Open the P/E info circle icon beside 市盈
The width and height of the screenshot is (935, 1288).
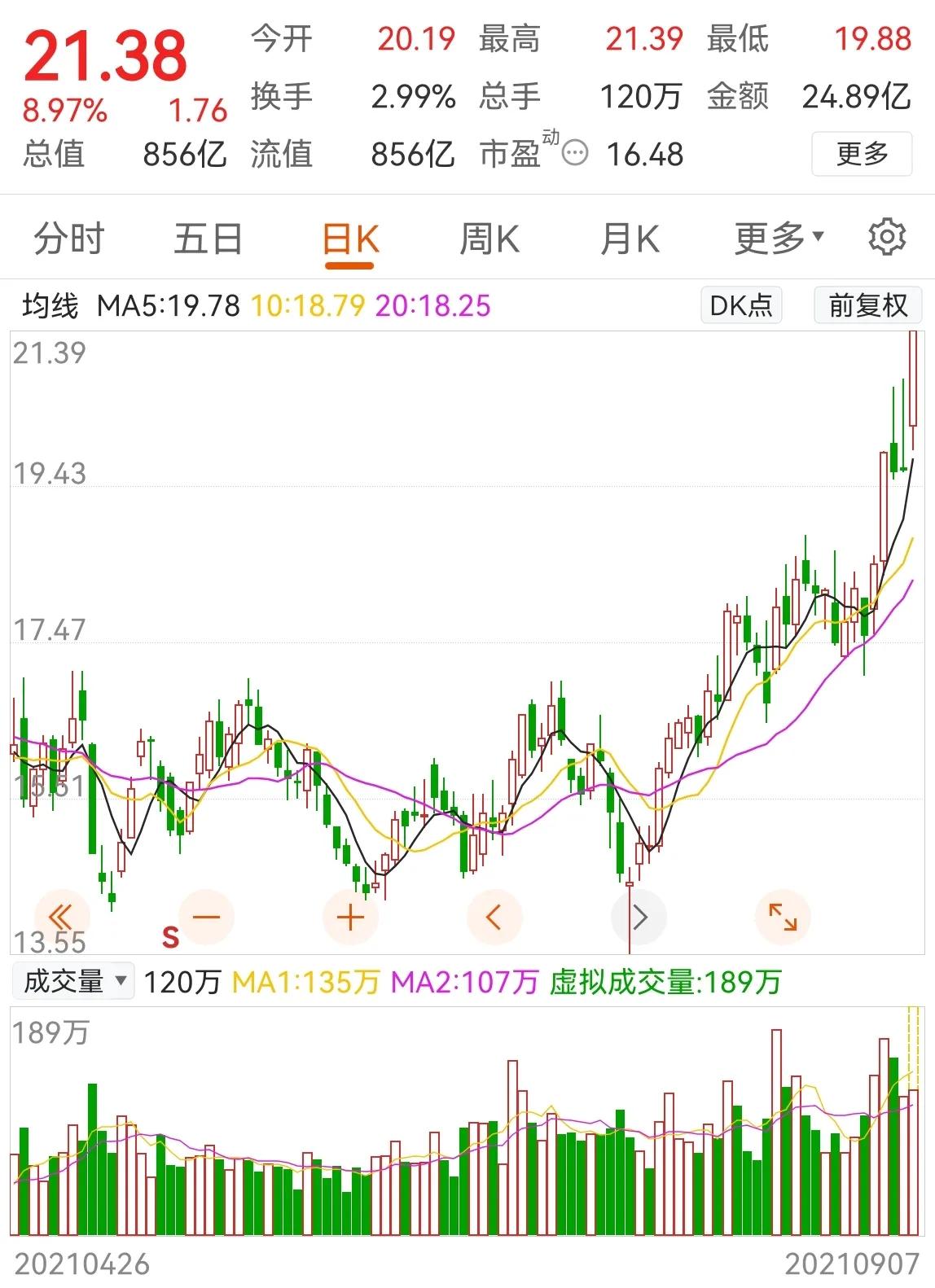click(575, 153)
